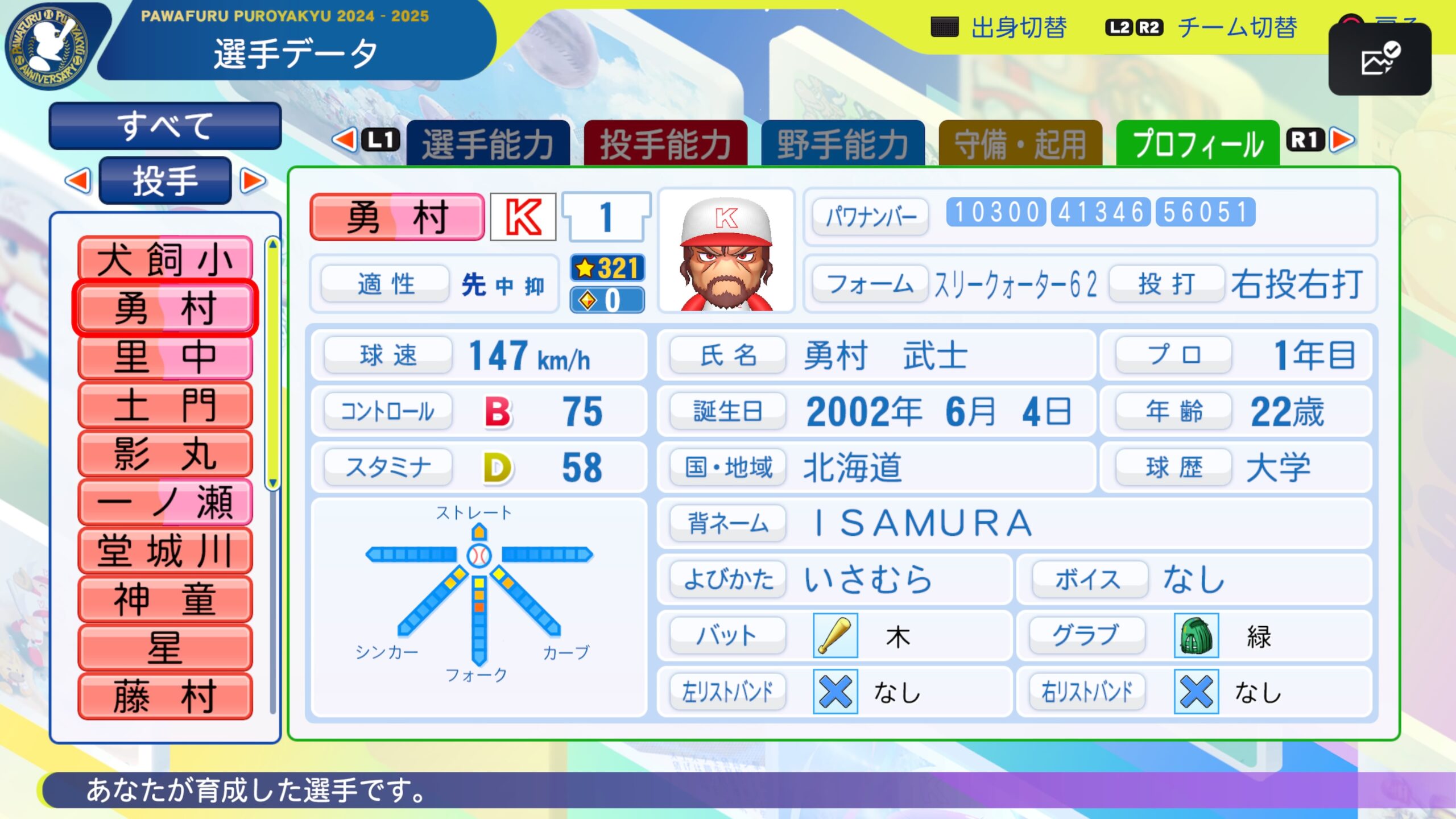
Task: Open the 守備・起用 tab
Action: (x=1020, y=143)
